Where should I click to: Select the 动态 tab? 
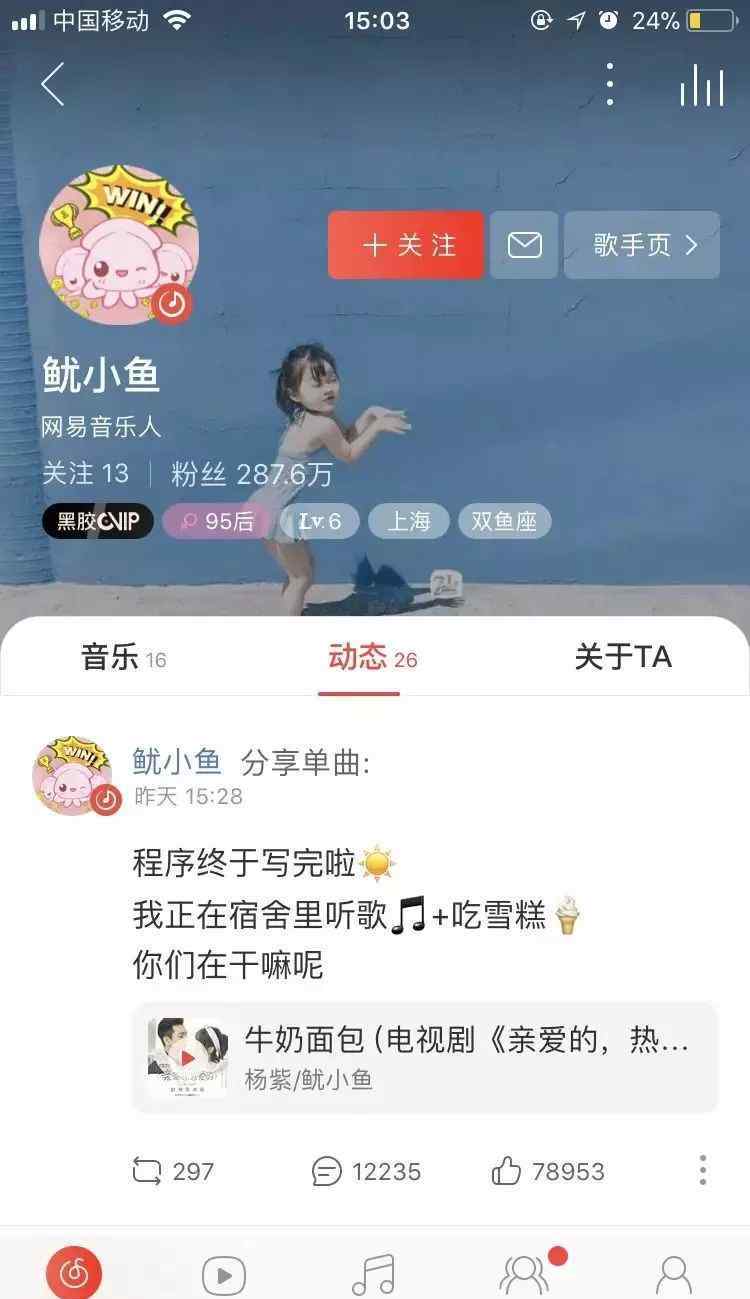pyautogui.click(x=372, y=657)
